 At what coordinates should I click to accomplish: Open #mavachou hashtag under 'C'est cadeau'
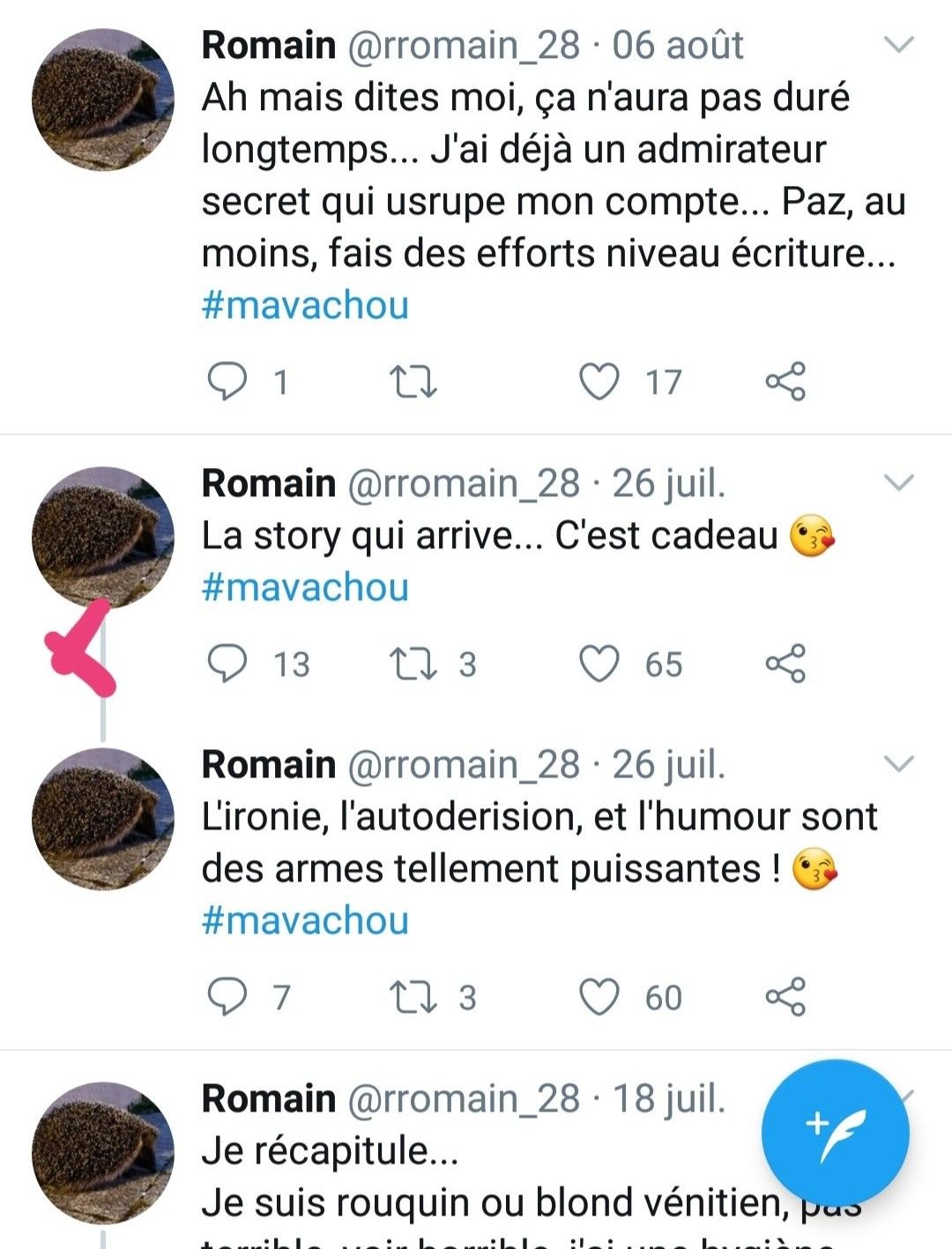(x=305, y=587)
